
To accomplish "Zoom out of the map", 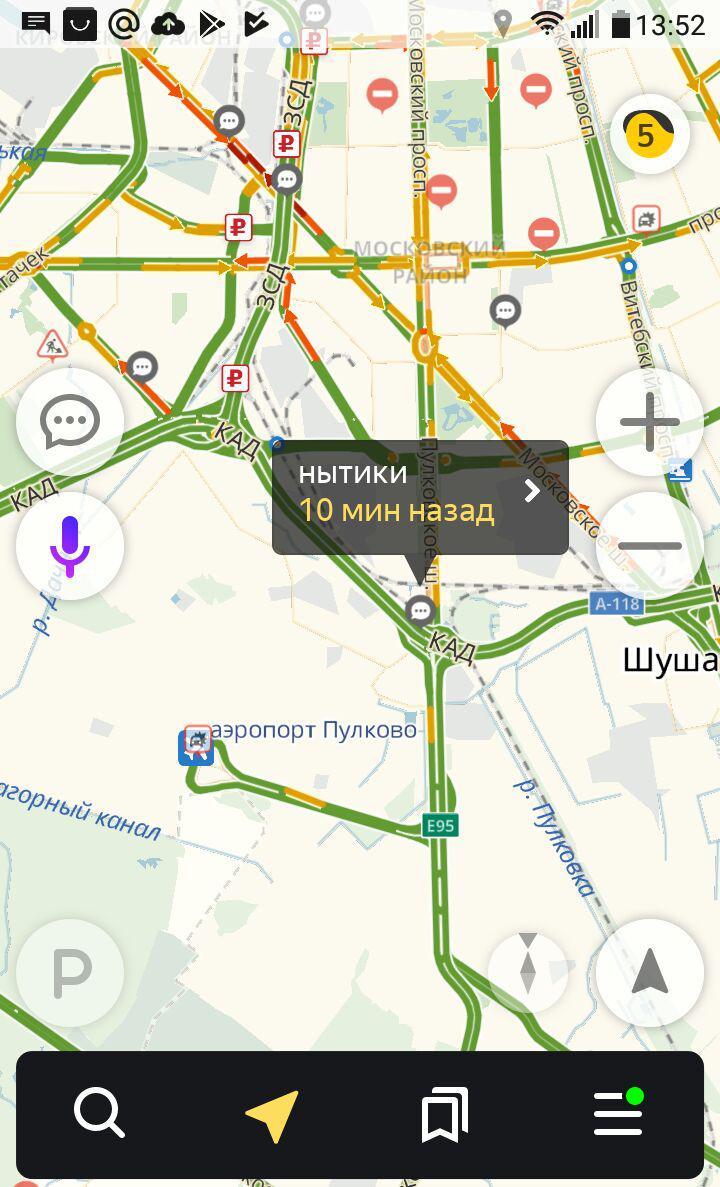I will click(x=650, y=546).
